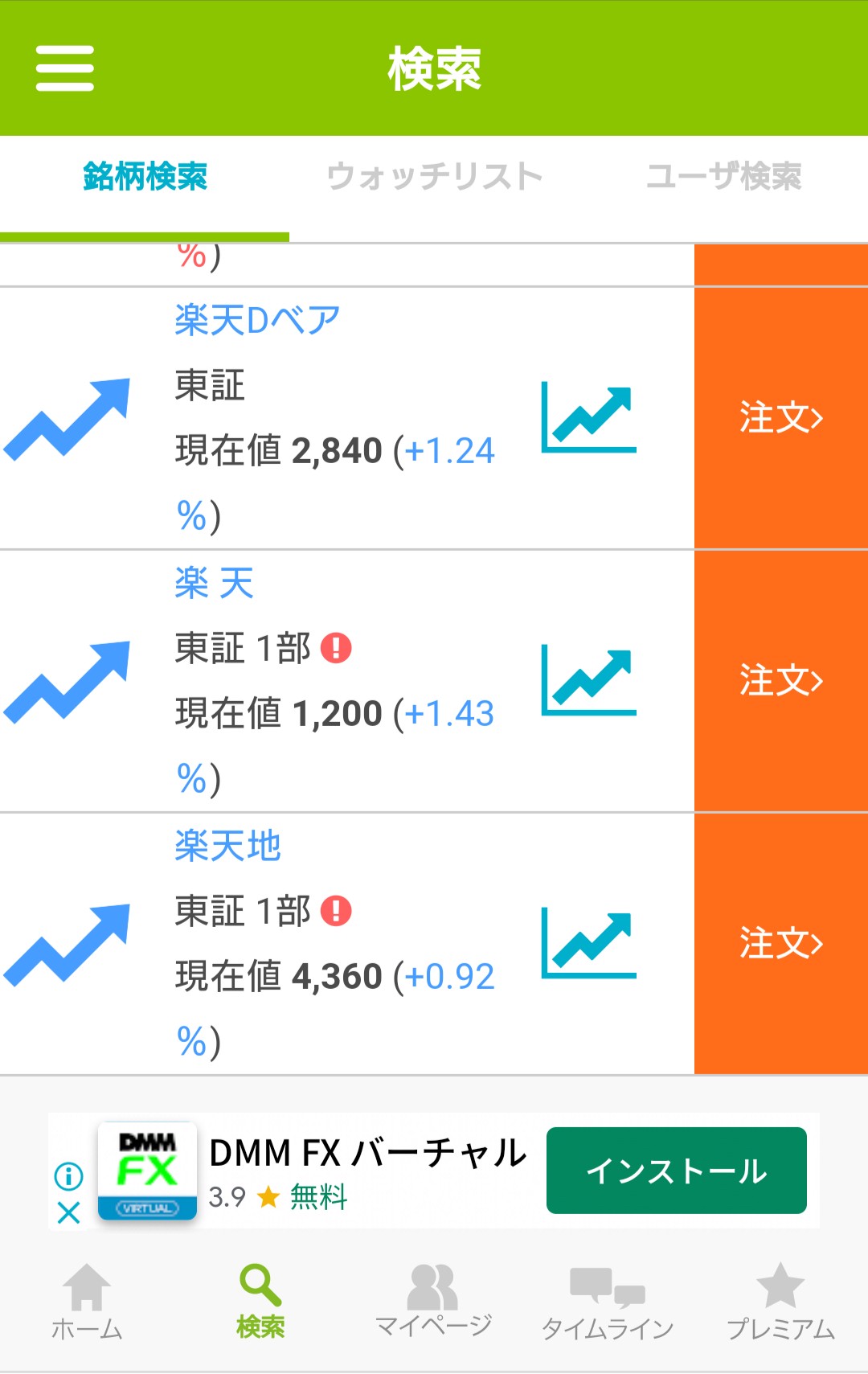Show the alert icon for 楽天地
The image size is (868, 1374).
(x=336, y=911)
